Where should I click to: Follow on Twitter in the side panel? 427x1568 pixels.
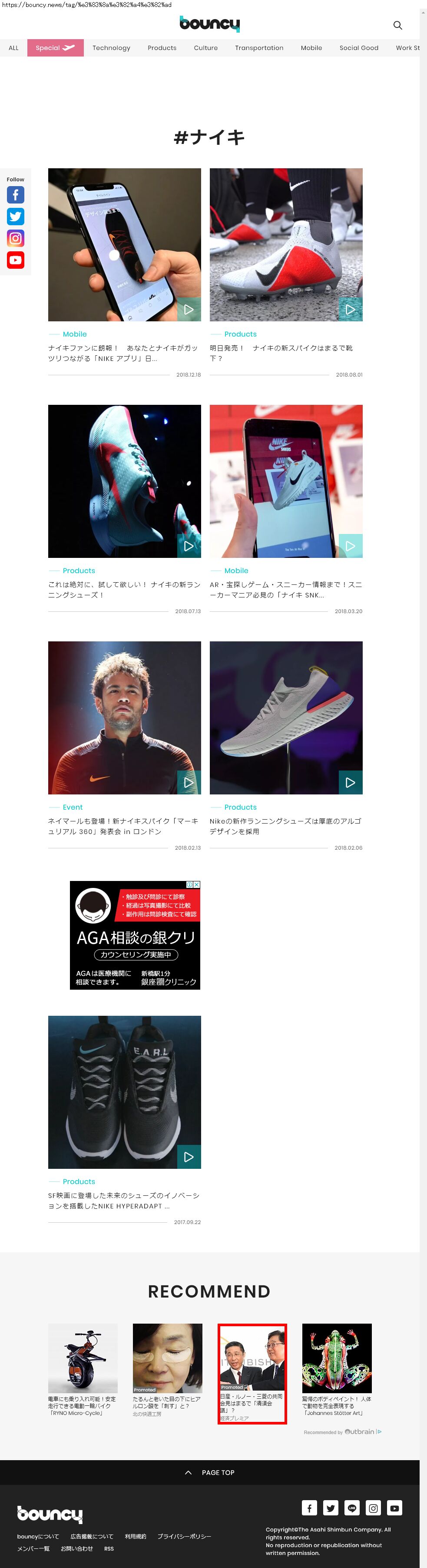[15, 217]
